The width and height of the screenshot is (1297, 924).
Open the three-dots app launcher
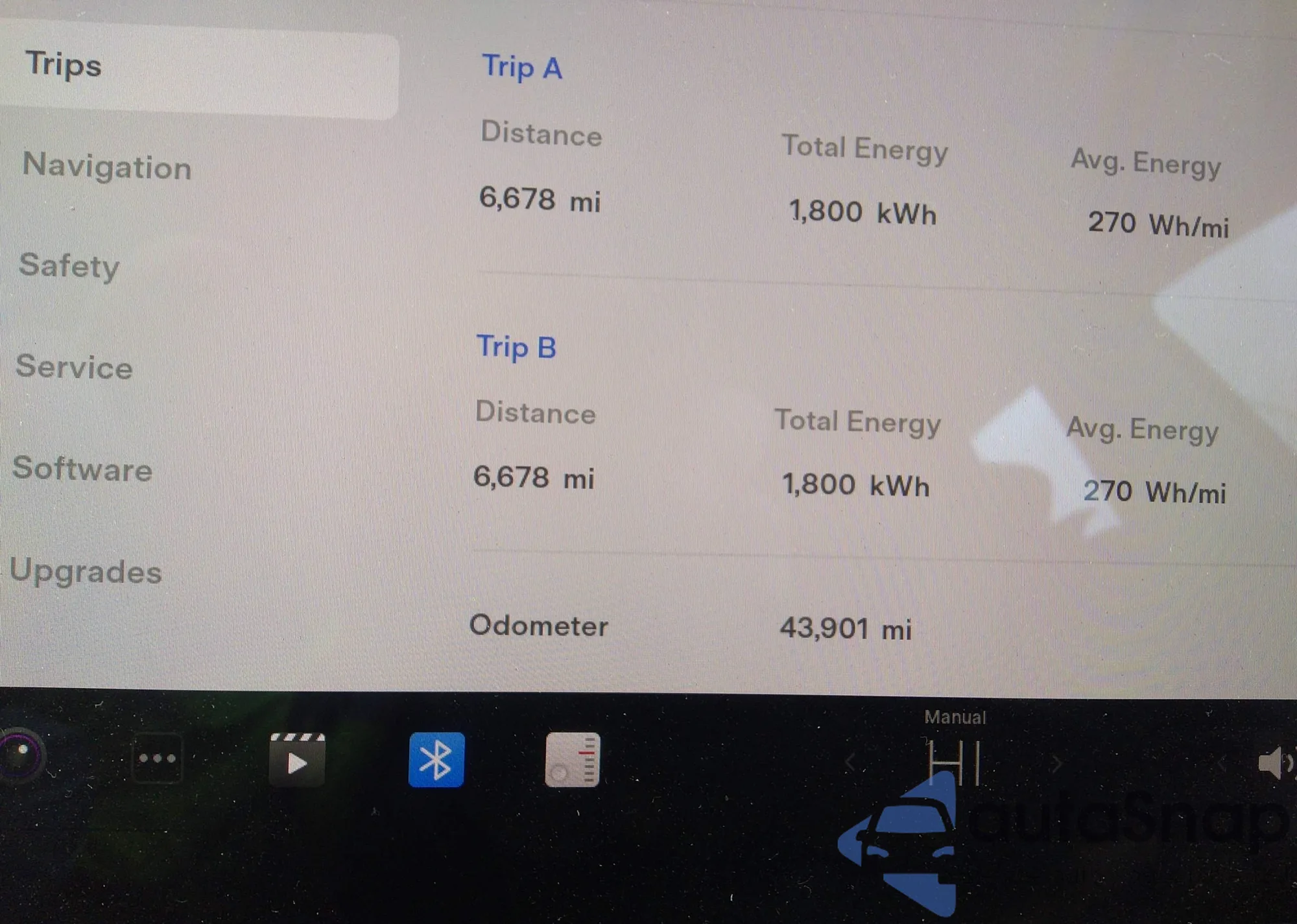click(x=157, y=758)
